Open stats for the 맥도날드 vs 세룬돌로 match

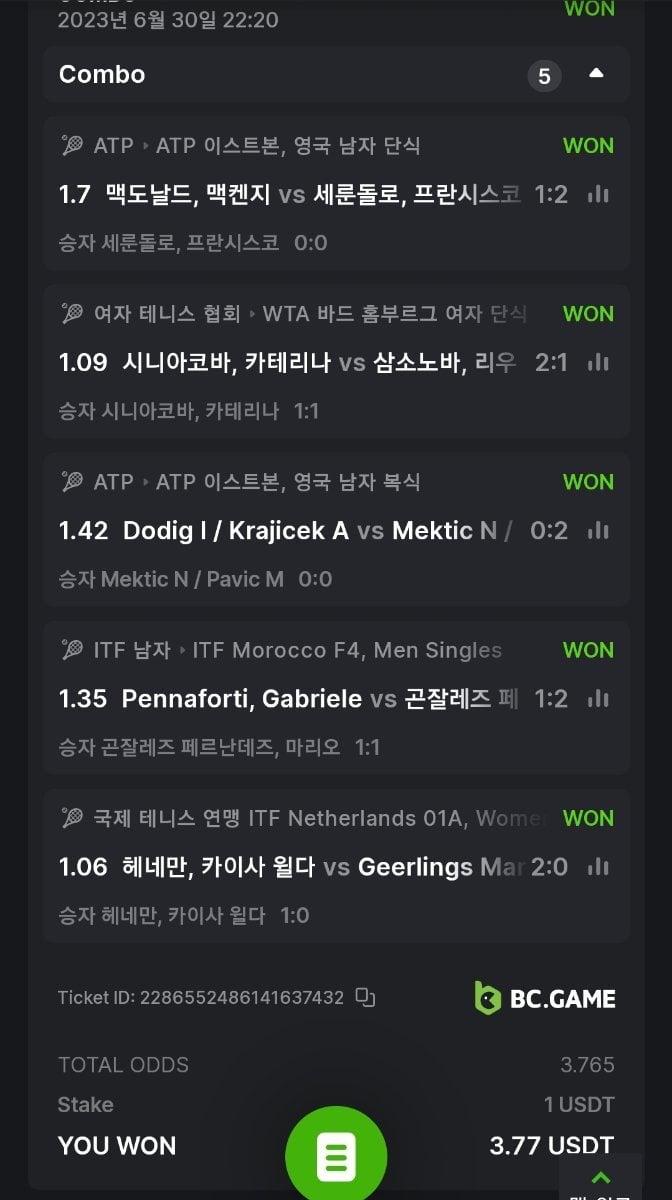[598, 195]
